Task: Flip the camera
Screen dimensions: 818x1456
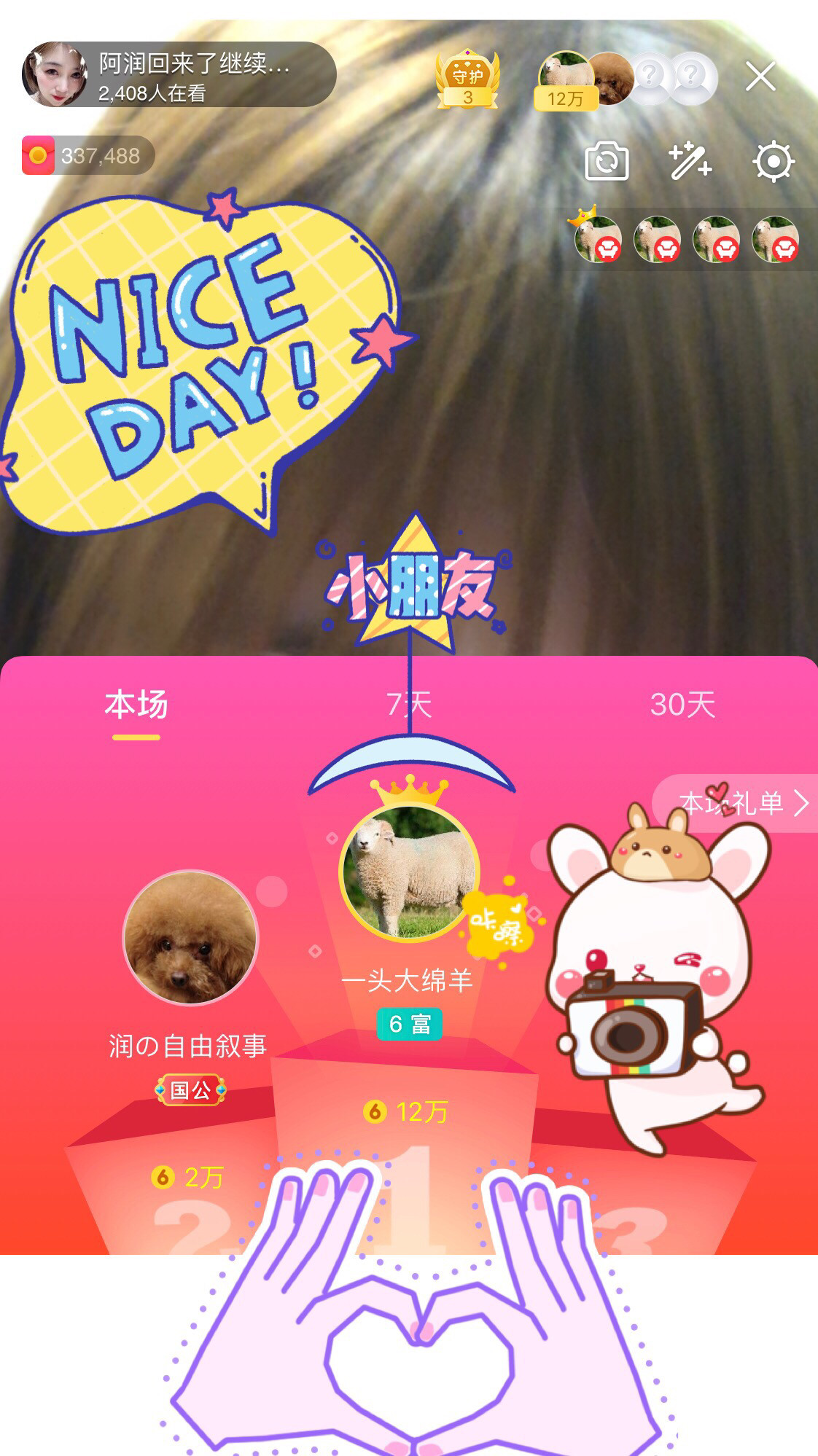Action: click(x=607, y=161)
